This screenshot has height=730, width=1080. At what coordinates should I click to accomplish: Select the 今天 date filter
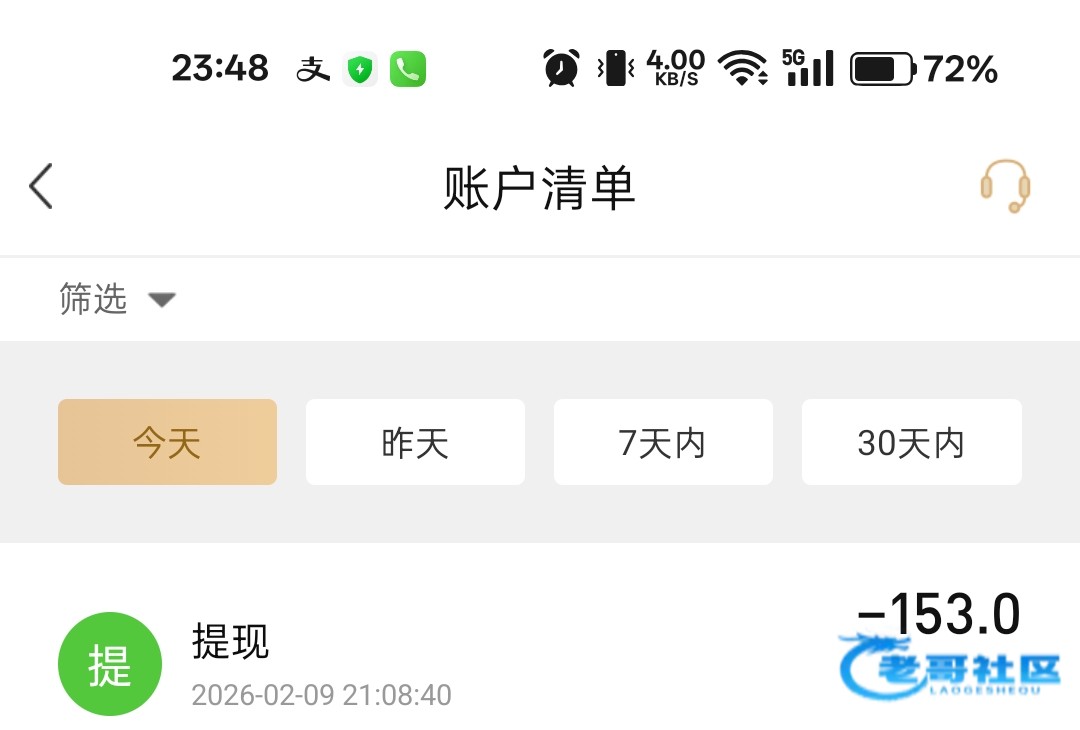(167, 442)
